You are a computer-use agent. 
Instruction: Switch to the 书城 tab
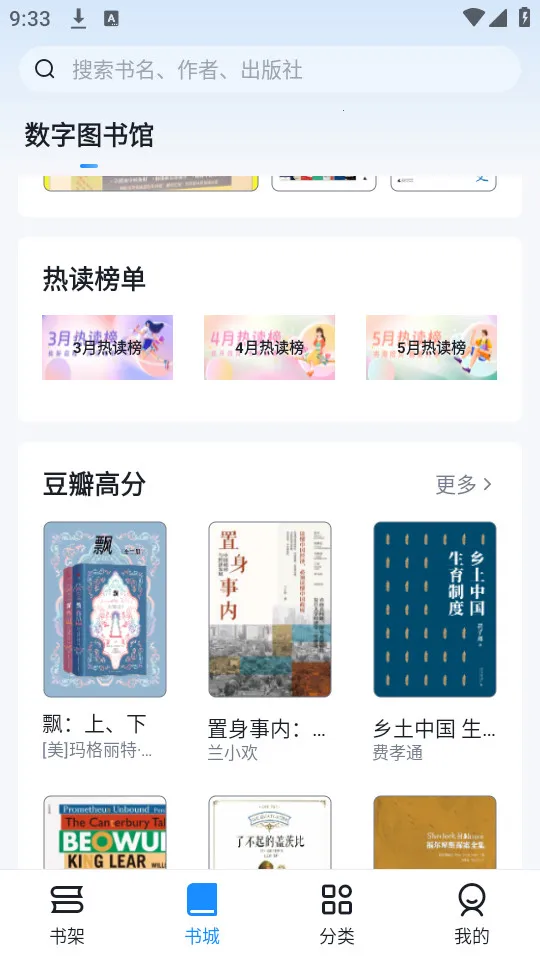pyautogui.click(x=202, y=915)
